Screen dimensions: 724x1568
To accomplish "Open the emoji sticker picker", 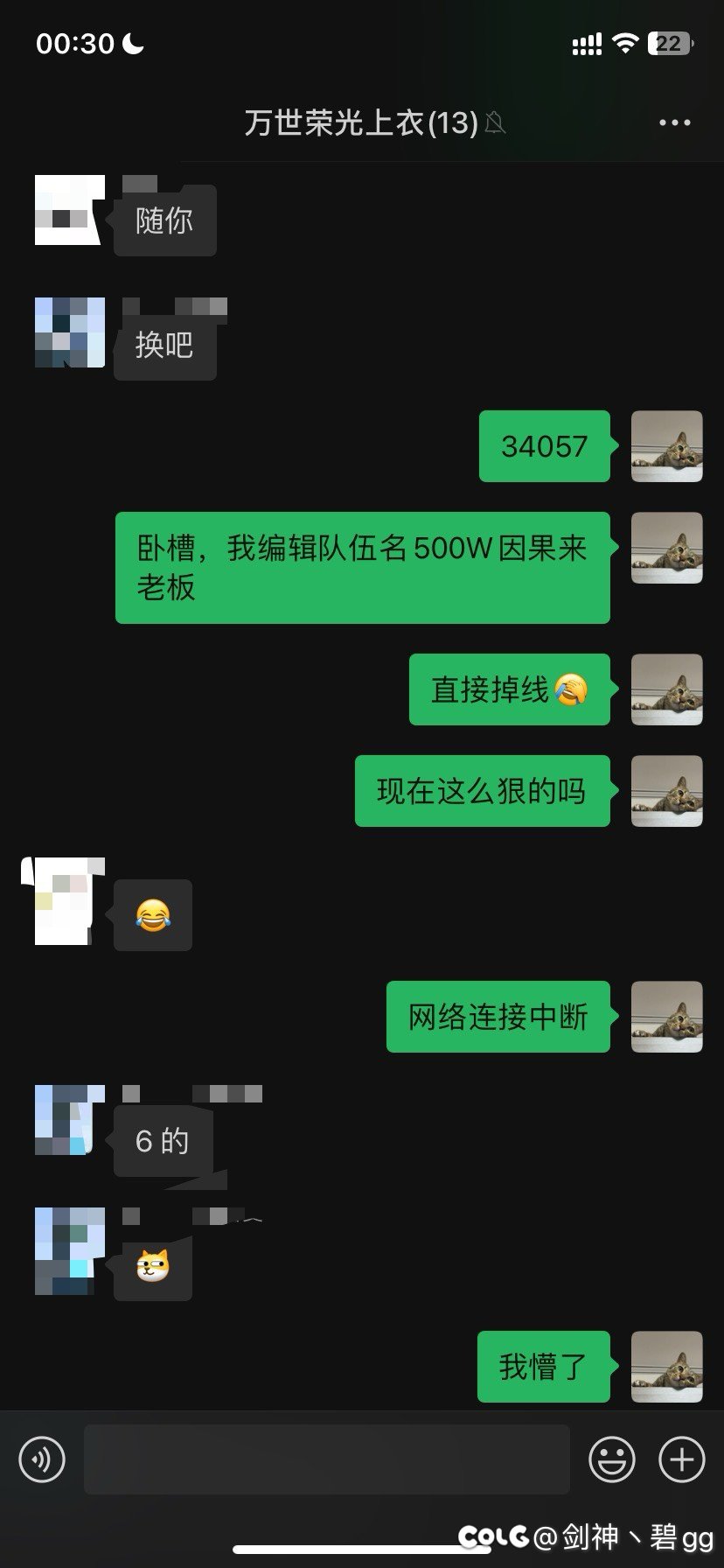I will coord(612,1459).
